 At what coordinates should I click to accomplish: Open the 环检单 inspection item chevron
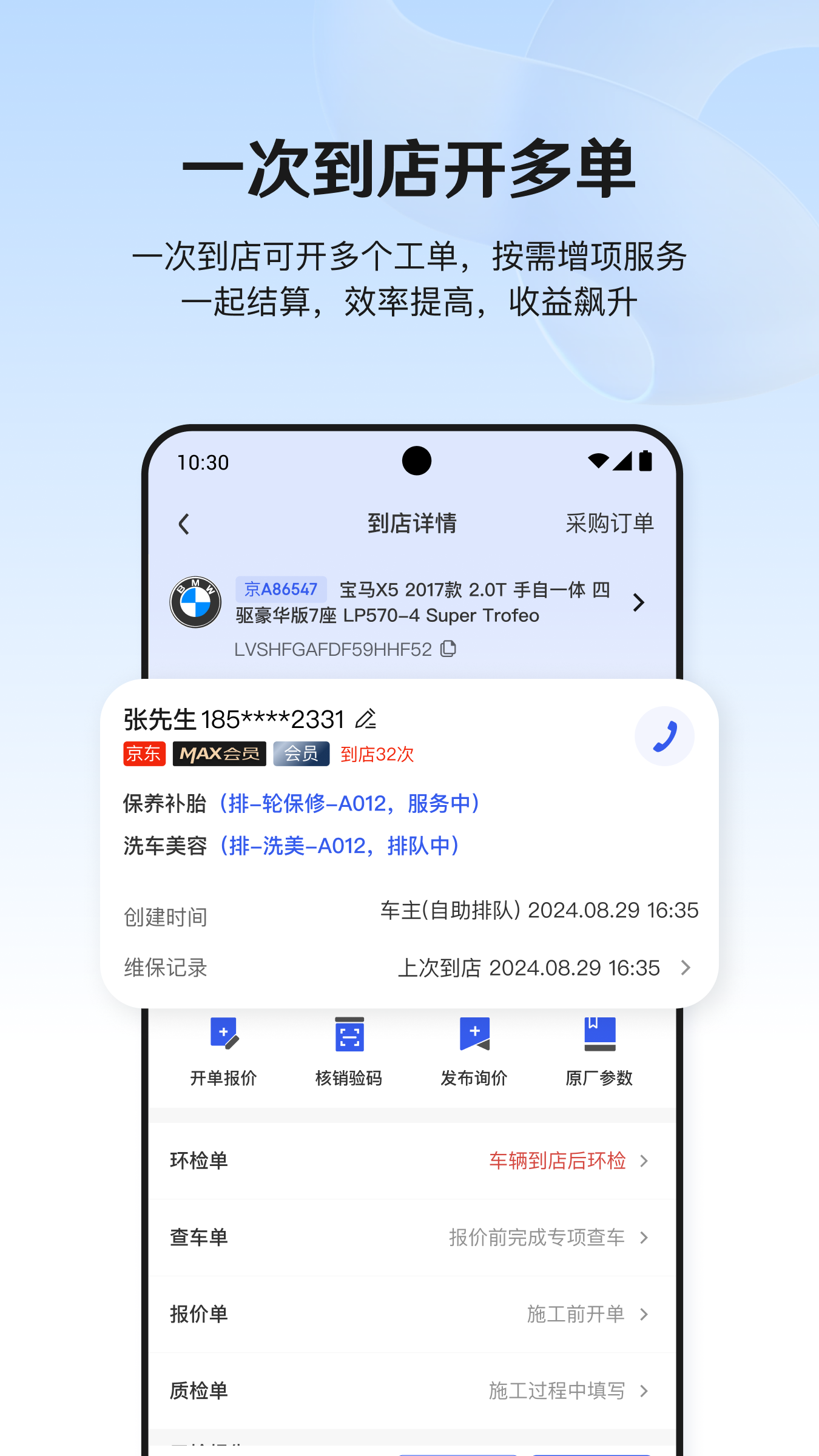point(645,1161)
